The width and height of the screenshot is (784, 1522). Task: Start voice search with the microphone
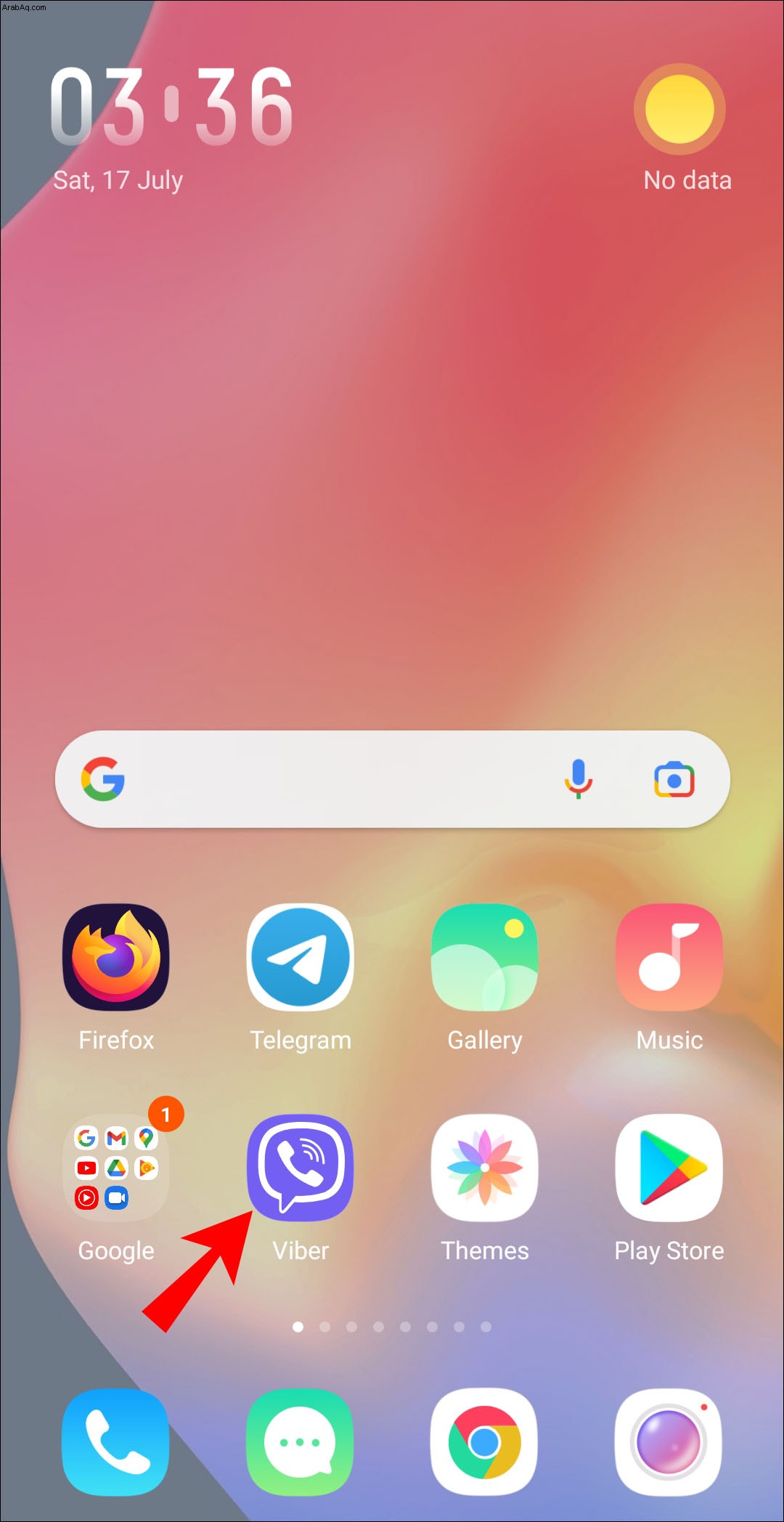coord(579,779)
